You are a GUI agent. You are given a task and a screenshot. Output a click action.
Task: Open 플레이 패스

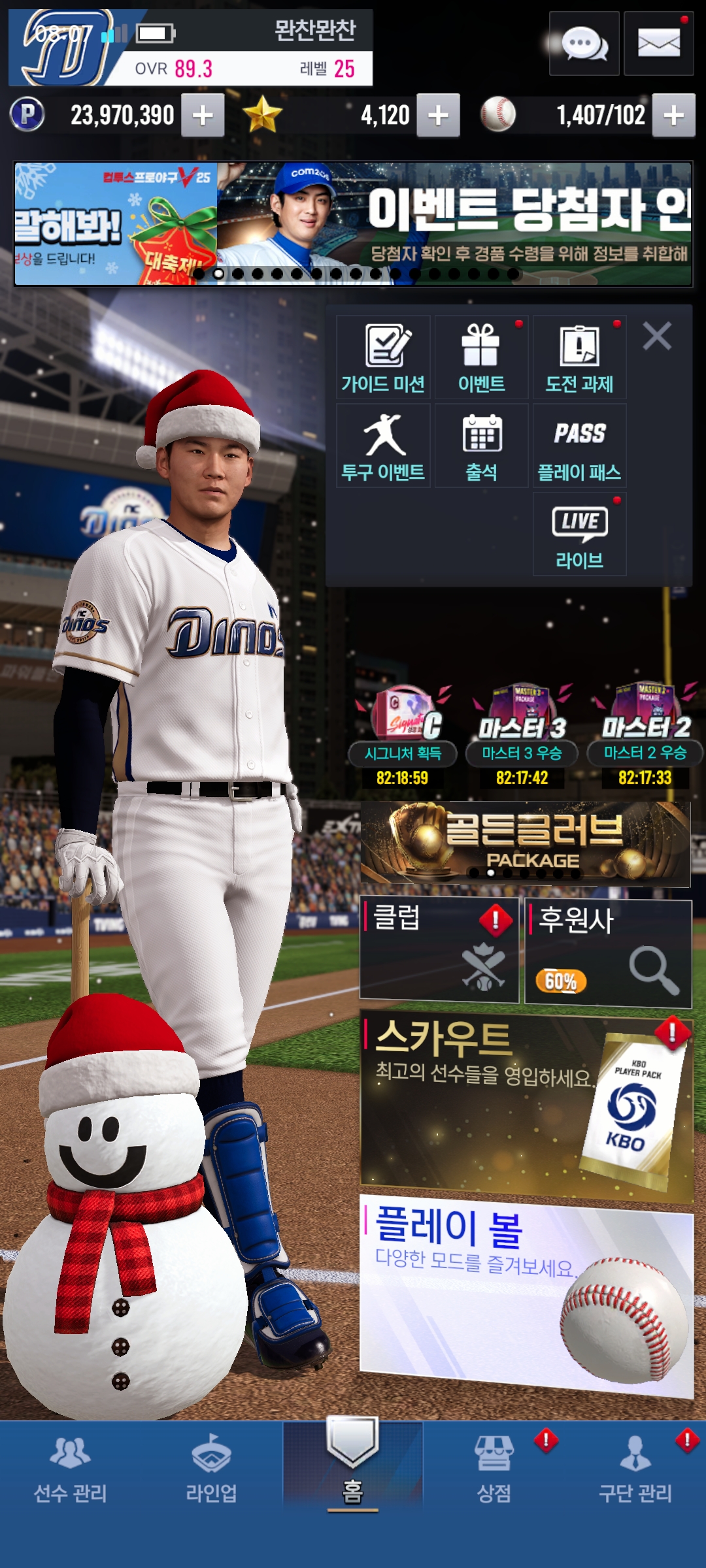coord(579,446)
